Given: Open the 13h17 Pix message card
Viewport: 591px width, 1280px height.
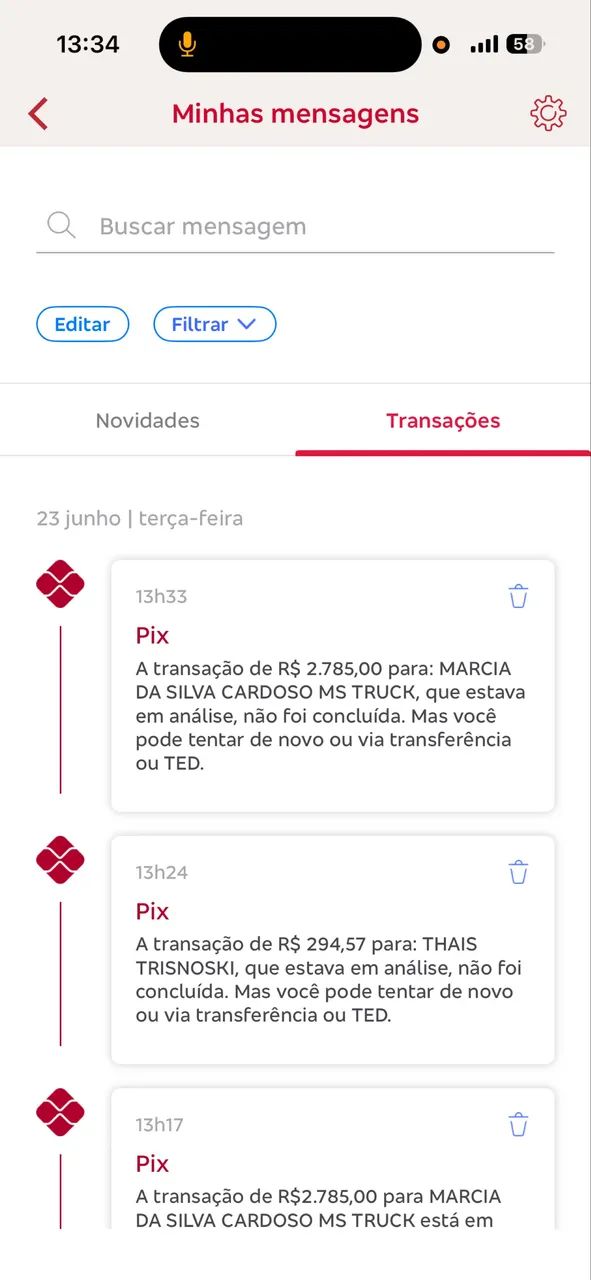Looking at the screenshot, I should tap(332, 1158).
